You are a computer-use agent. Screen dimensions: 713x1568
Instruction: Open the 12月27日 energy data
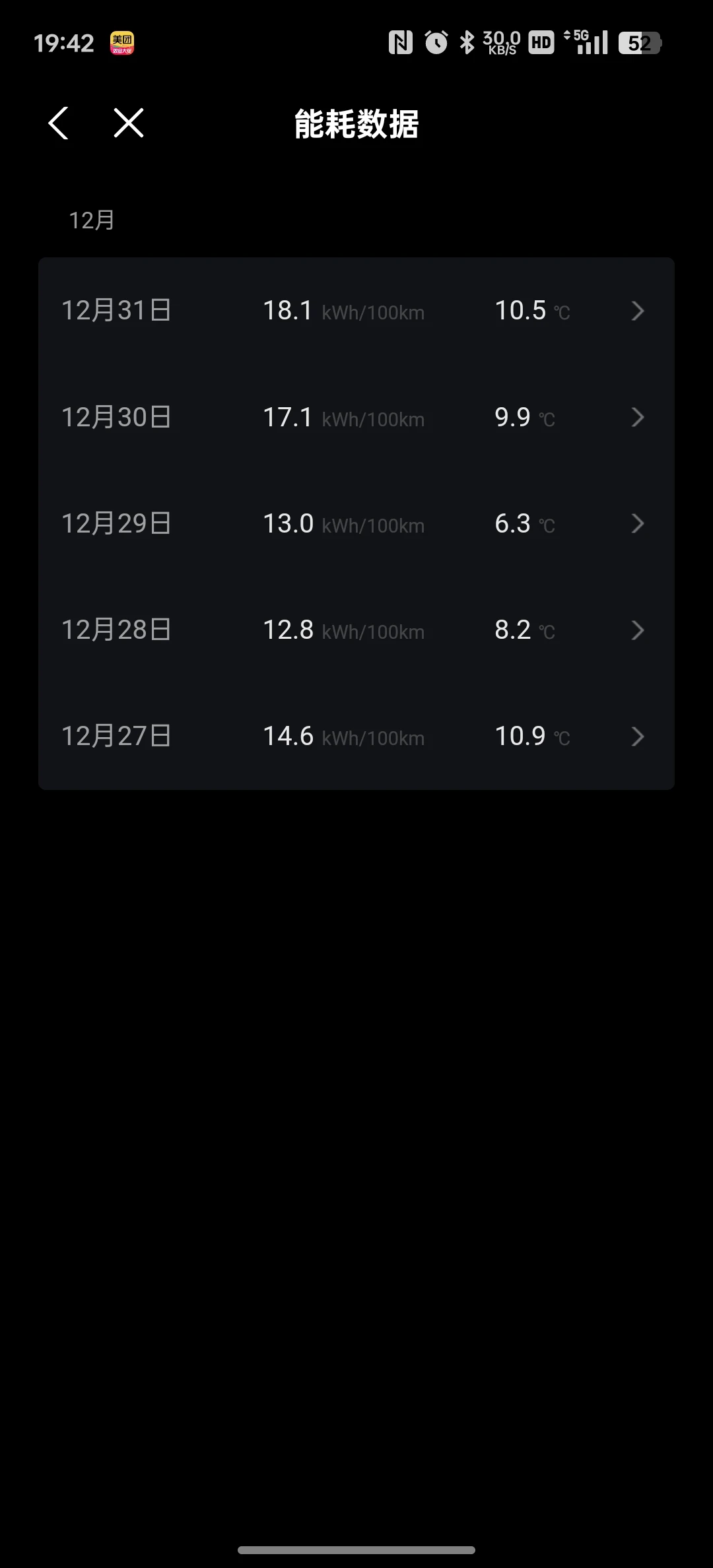(x=356, y=736)
